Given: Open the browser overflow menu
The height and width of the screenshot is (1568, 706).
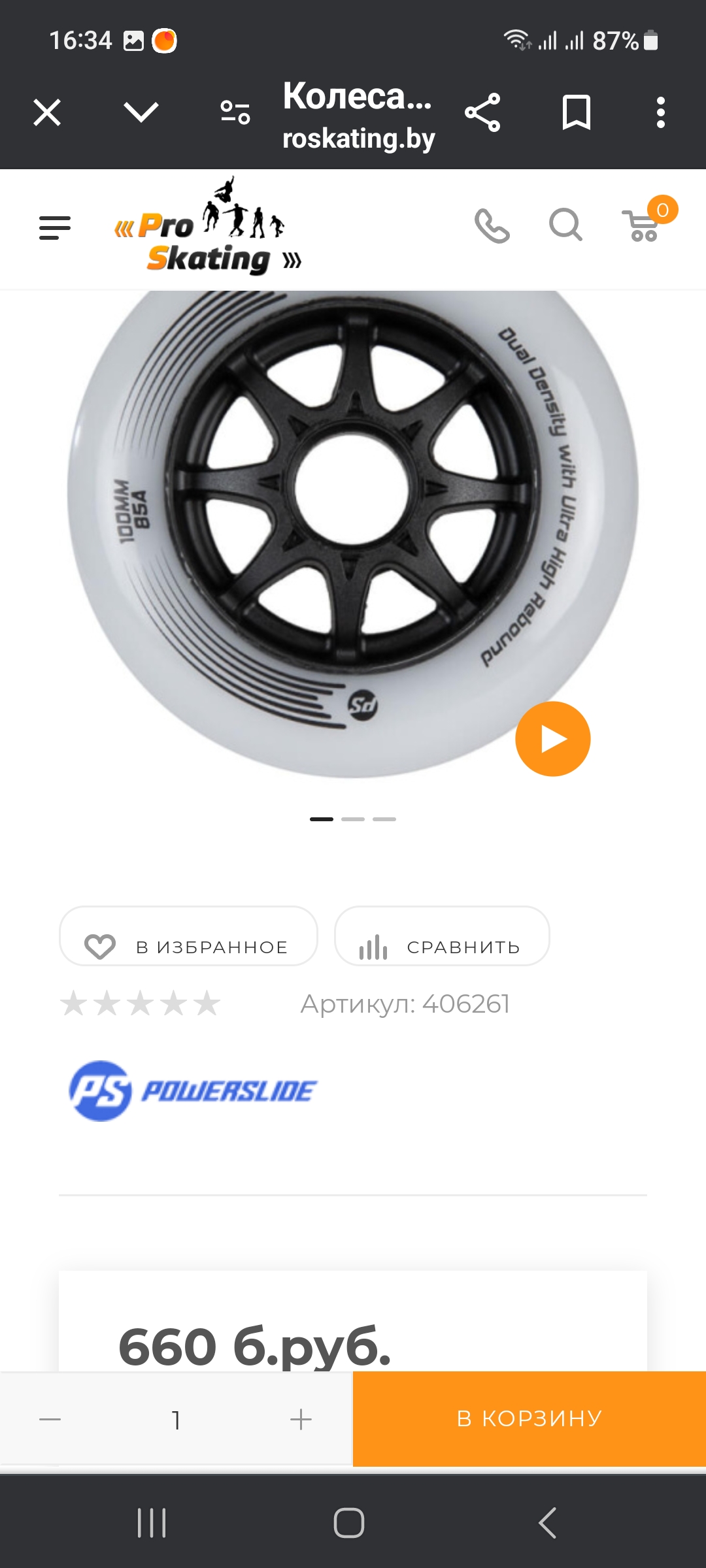Looking at the screenshot, I should tap(661, 112).
